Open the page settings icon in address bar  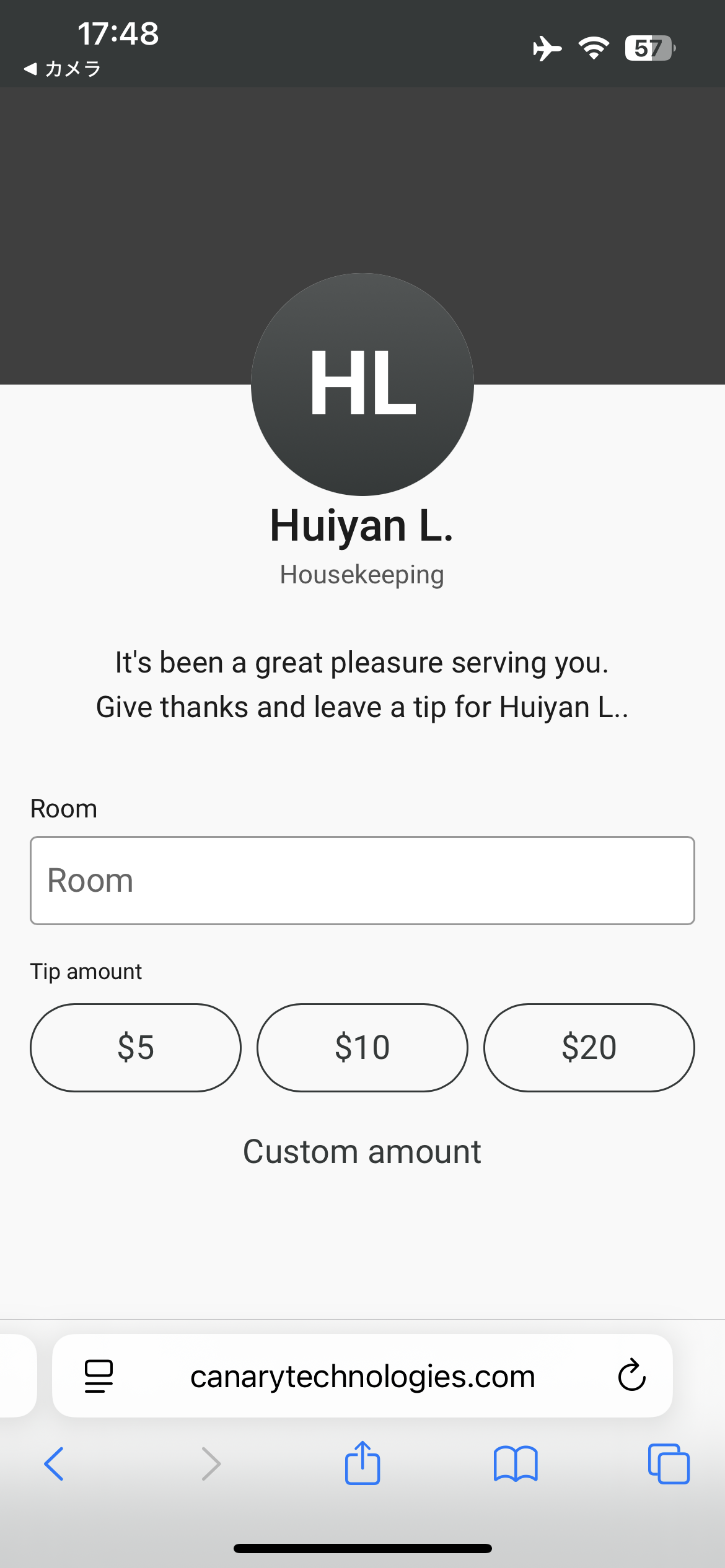click(x=99, y=1376)
